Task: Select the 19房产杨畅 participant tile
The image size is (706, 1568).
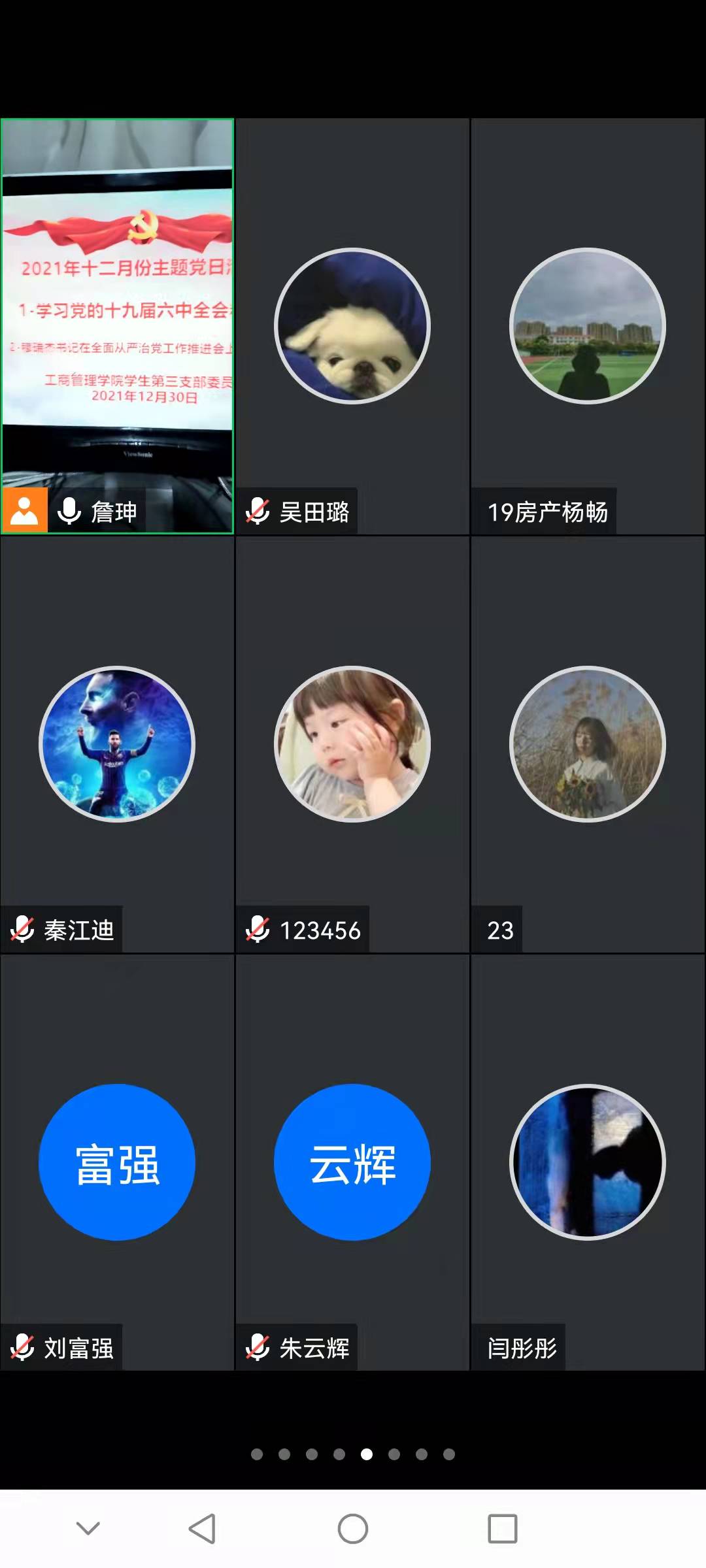Action: click(x=587, y=325)
